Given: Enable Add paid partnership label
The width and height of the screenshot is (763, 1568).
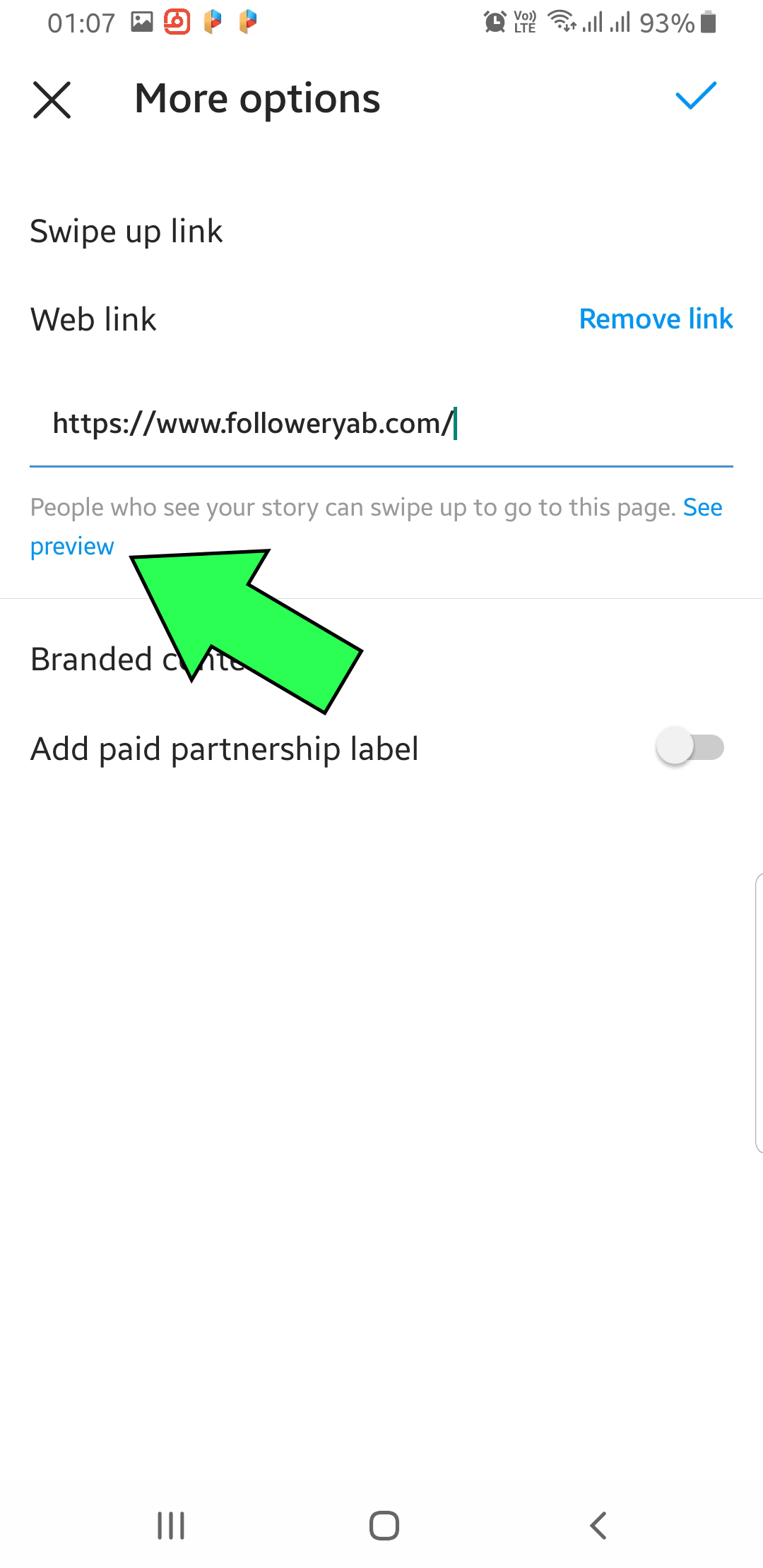Looking at the screenshot, I should click(690, 747).
